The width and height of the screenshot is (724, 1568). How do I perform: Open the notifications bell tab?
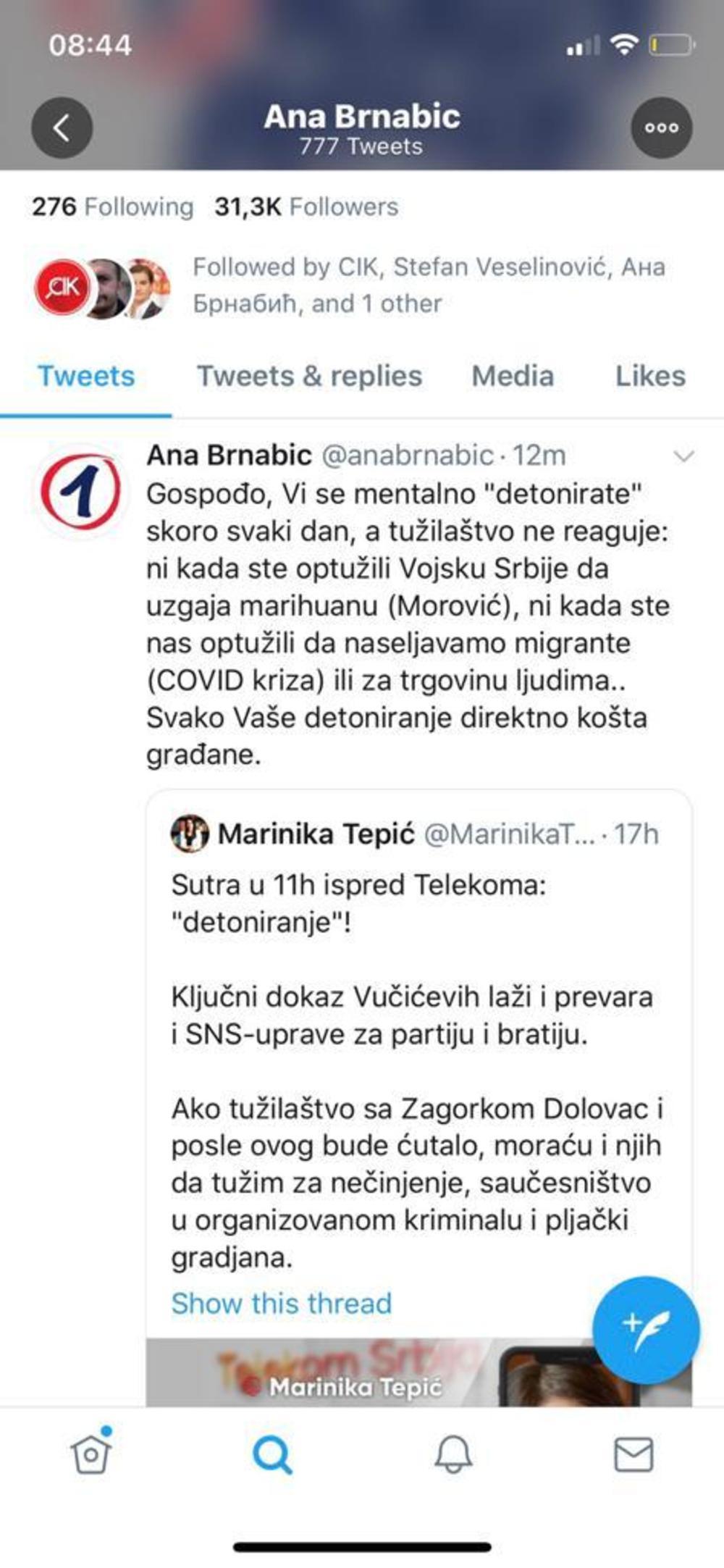point(453,1454)
